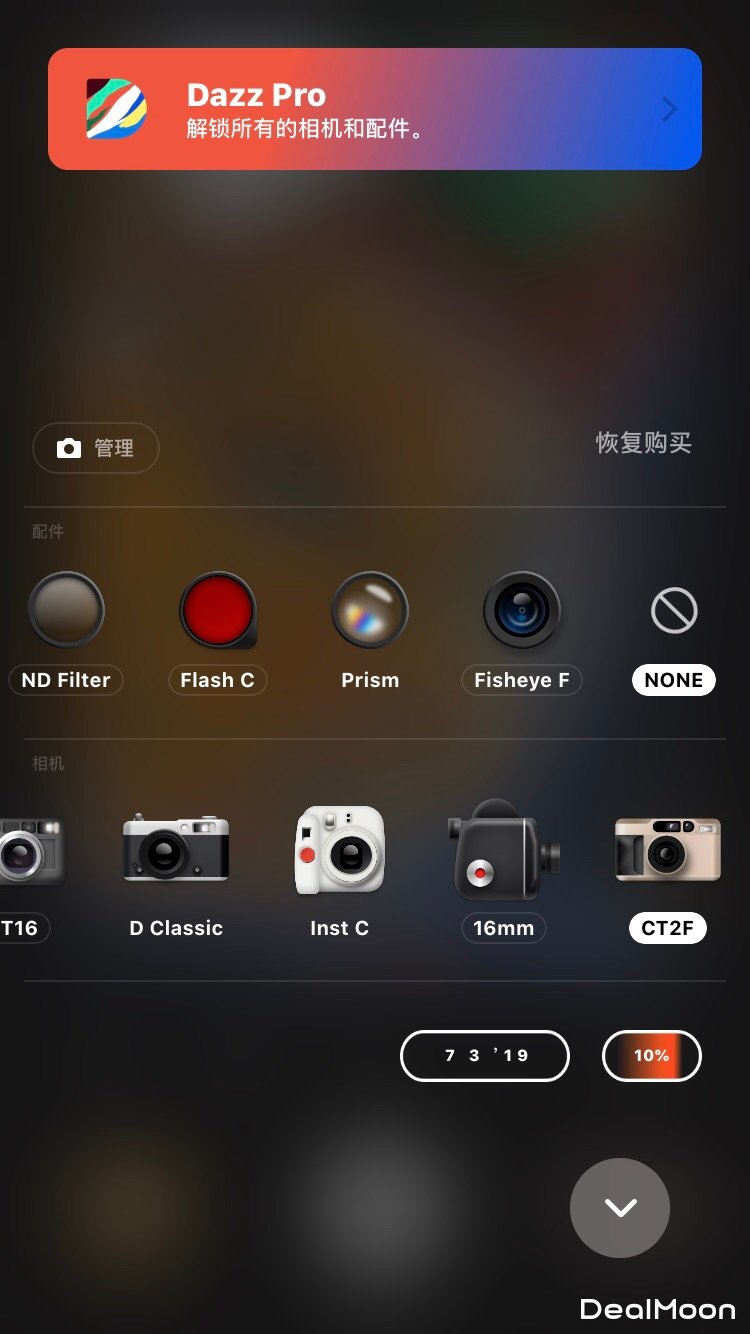Tap the 7 3 '19 date stamp button

(x=485, y=1056)
